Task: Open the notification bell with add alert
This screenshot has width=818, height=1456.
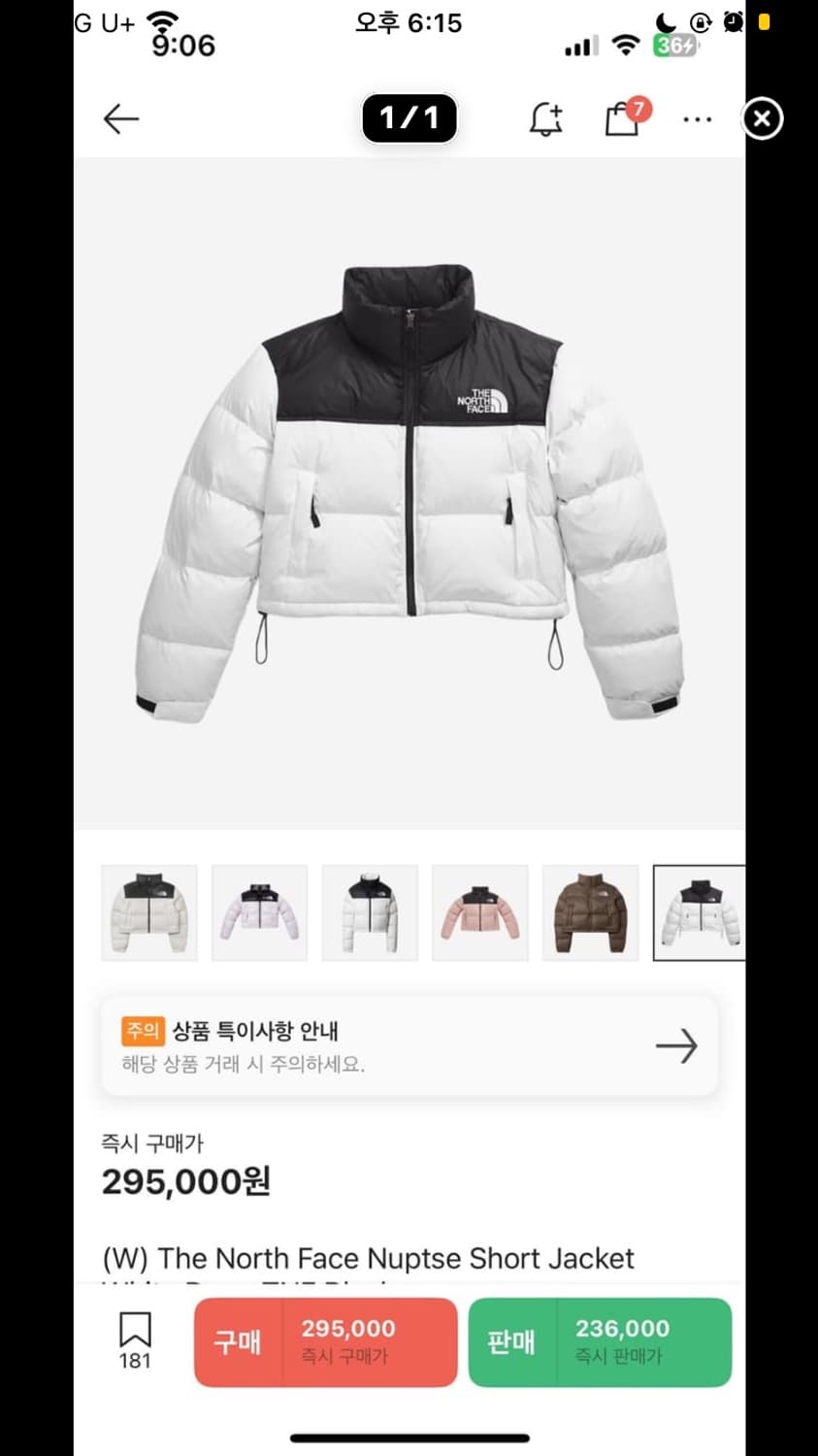Action: click(x=546, y=117)
